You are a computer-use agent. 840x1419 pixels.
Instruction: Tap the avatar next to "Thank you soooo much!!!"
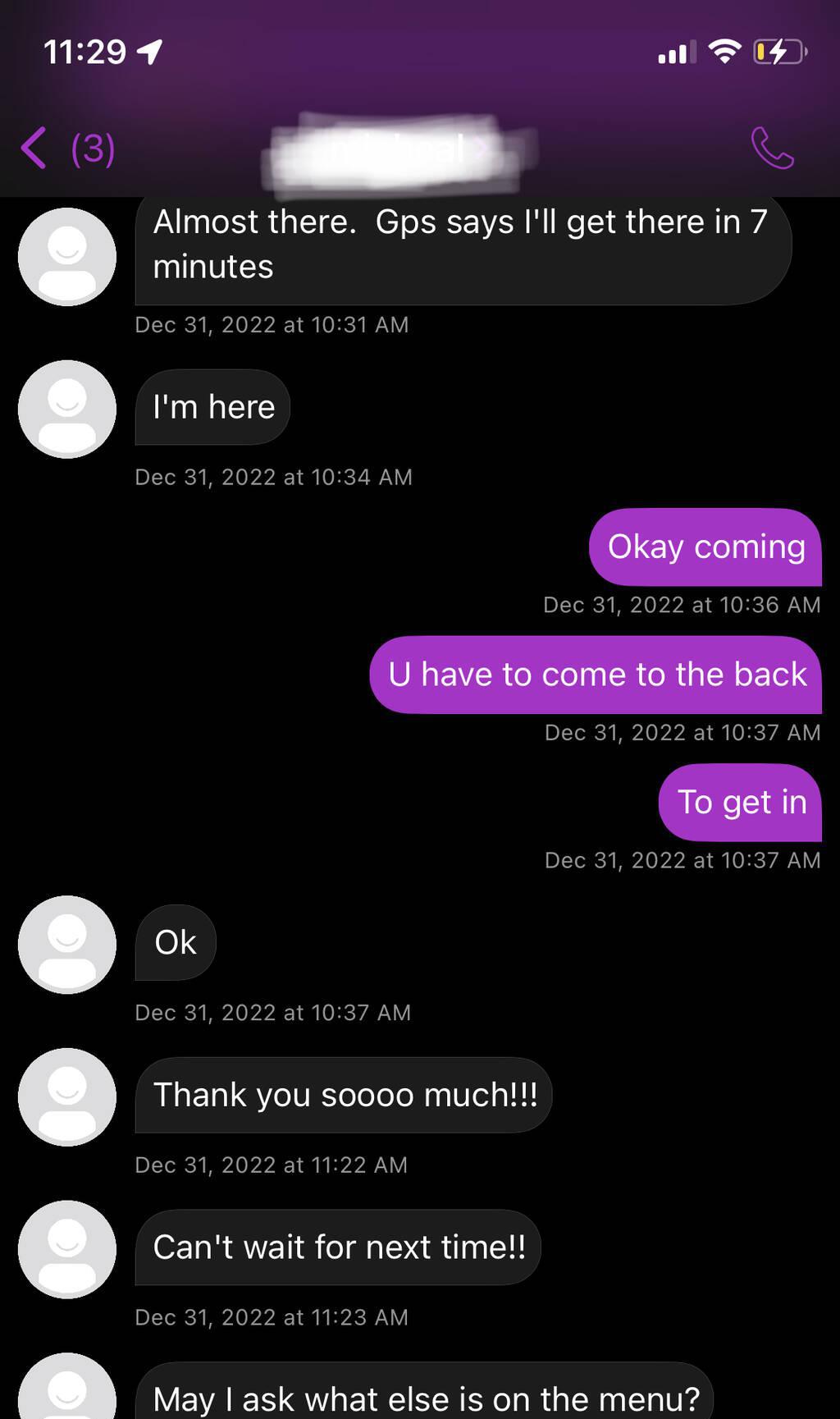click(x=67, y=1096)
